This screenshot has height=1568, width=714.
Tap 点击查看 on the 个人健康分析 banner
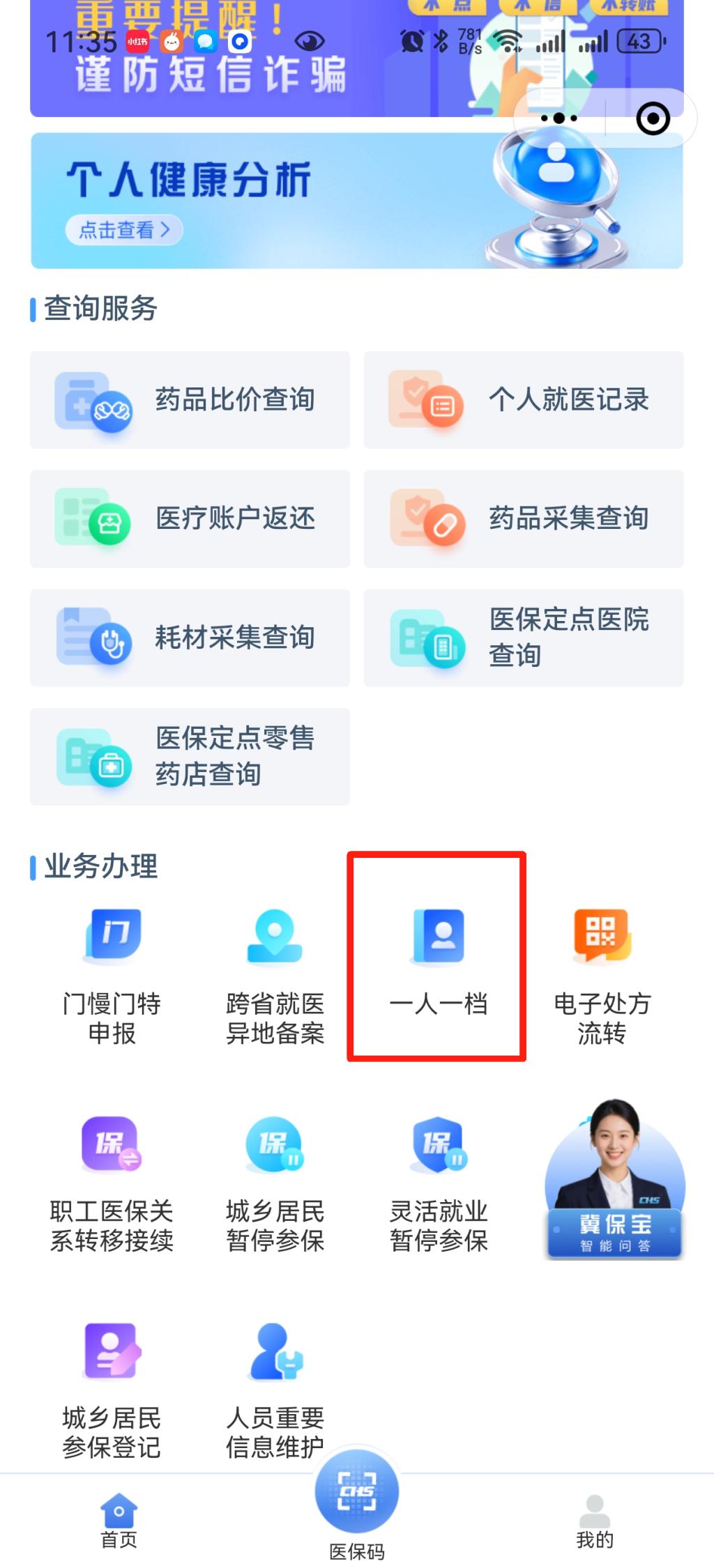coord(124,230)
